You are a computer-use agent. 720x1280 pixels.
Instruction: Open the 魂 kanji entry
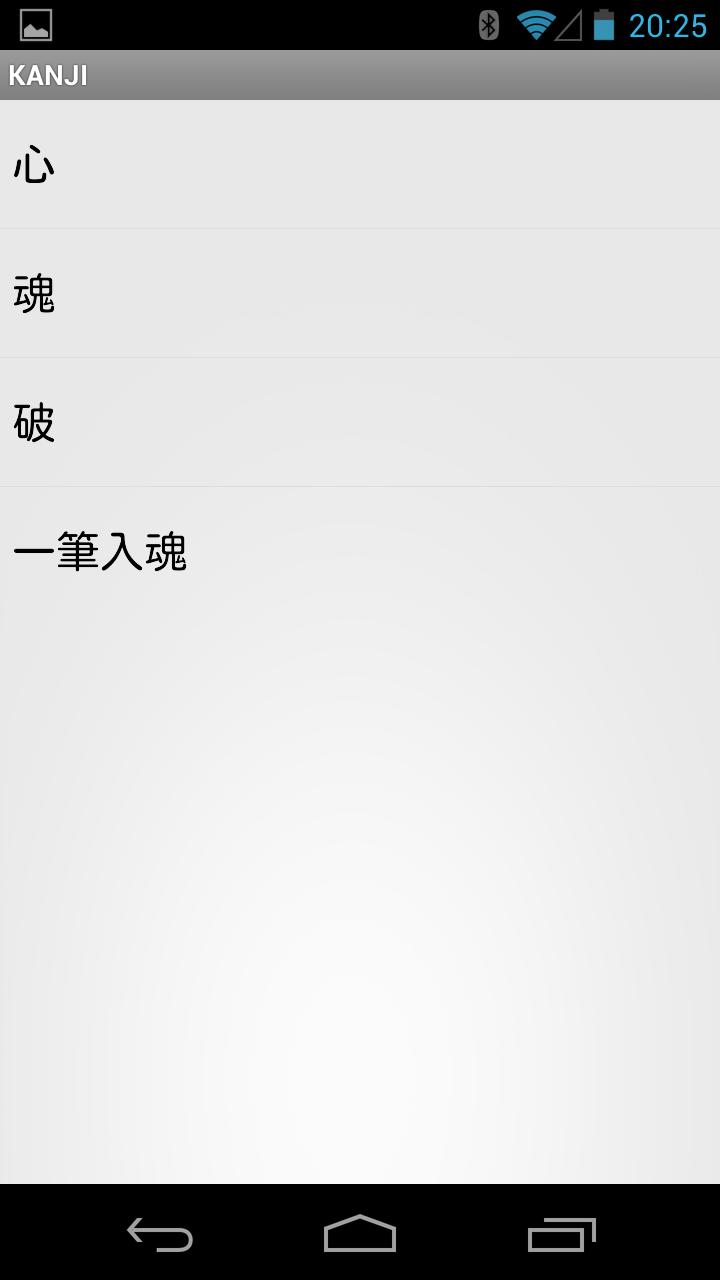[360, 292]
